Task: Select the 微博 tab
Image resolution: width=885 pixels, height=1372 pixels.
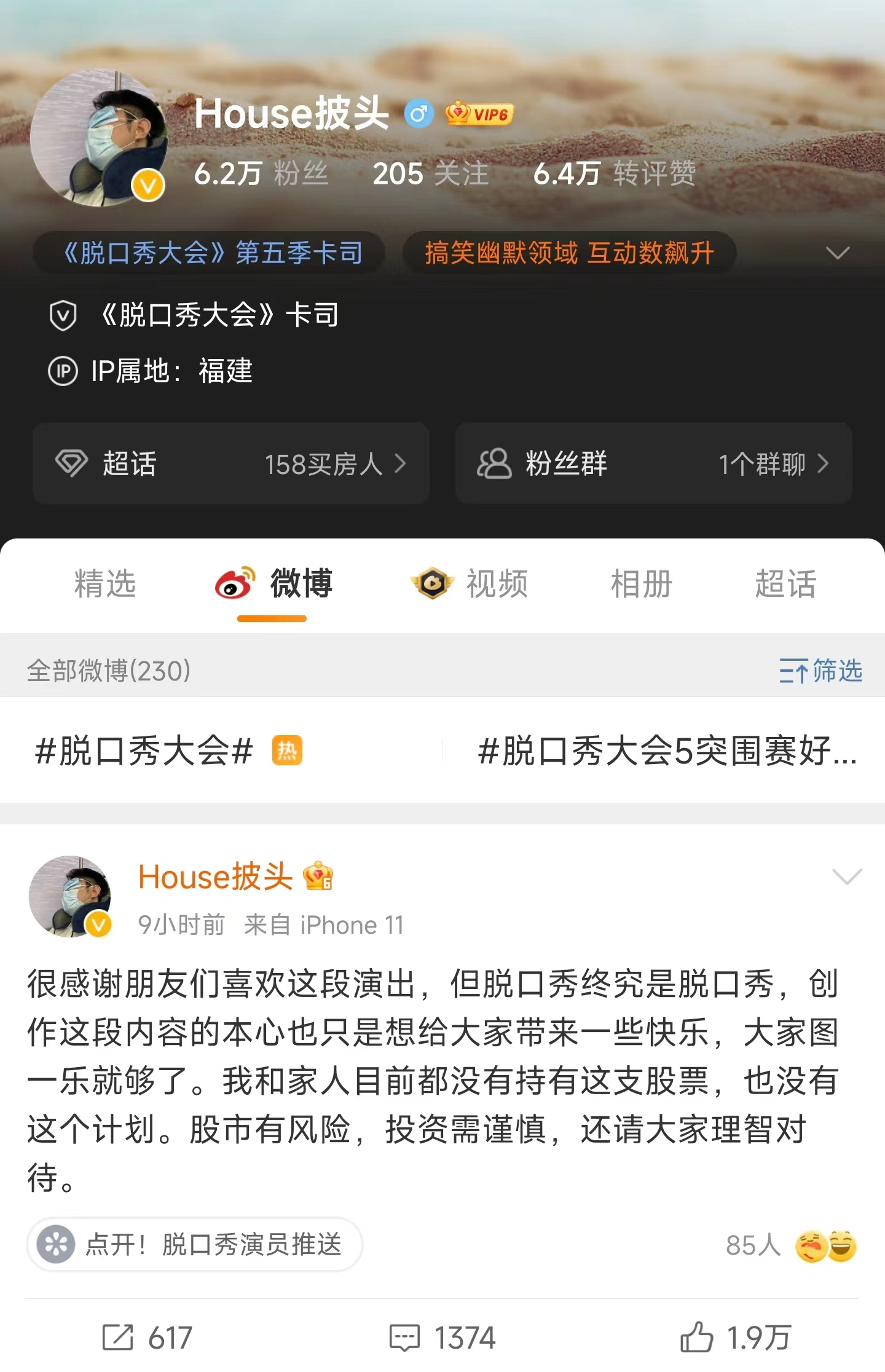Action: coord(273,583)
